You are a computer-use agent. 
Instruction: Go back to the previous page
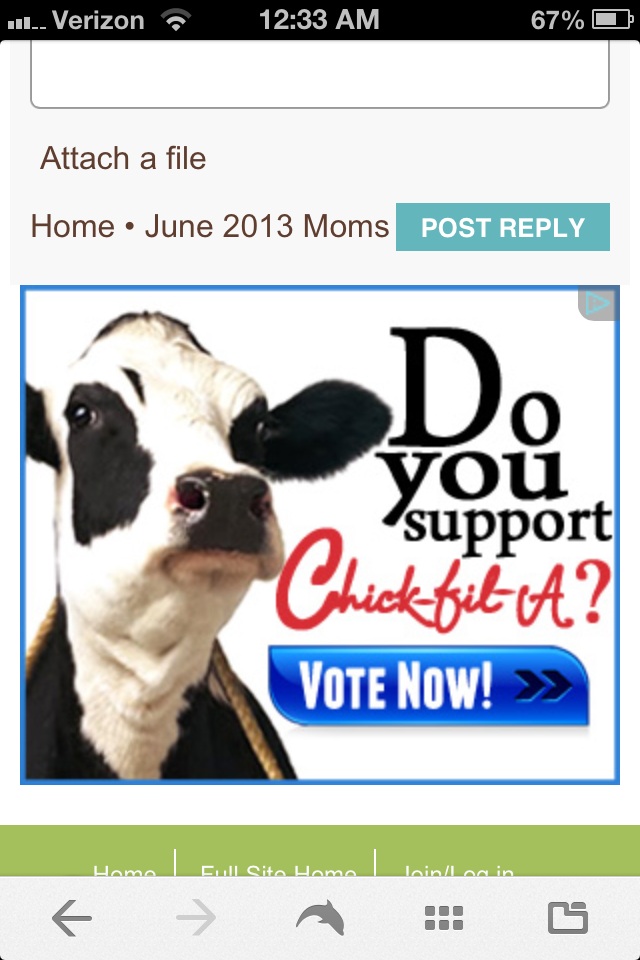(71, 918)
